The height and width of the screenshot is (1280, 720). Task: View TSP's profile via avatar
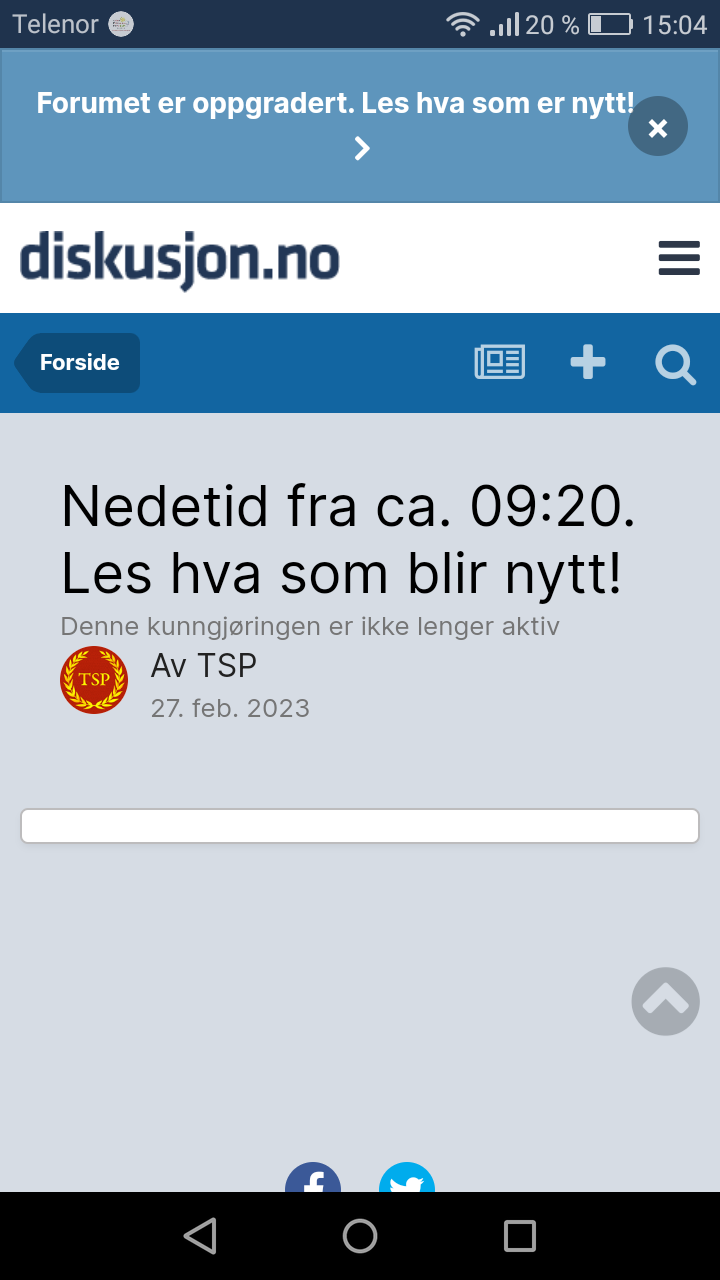(94, 680)
